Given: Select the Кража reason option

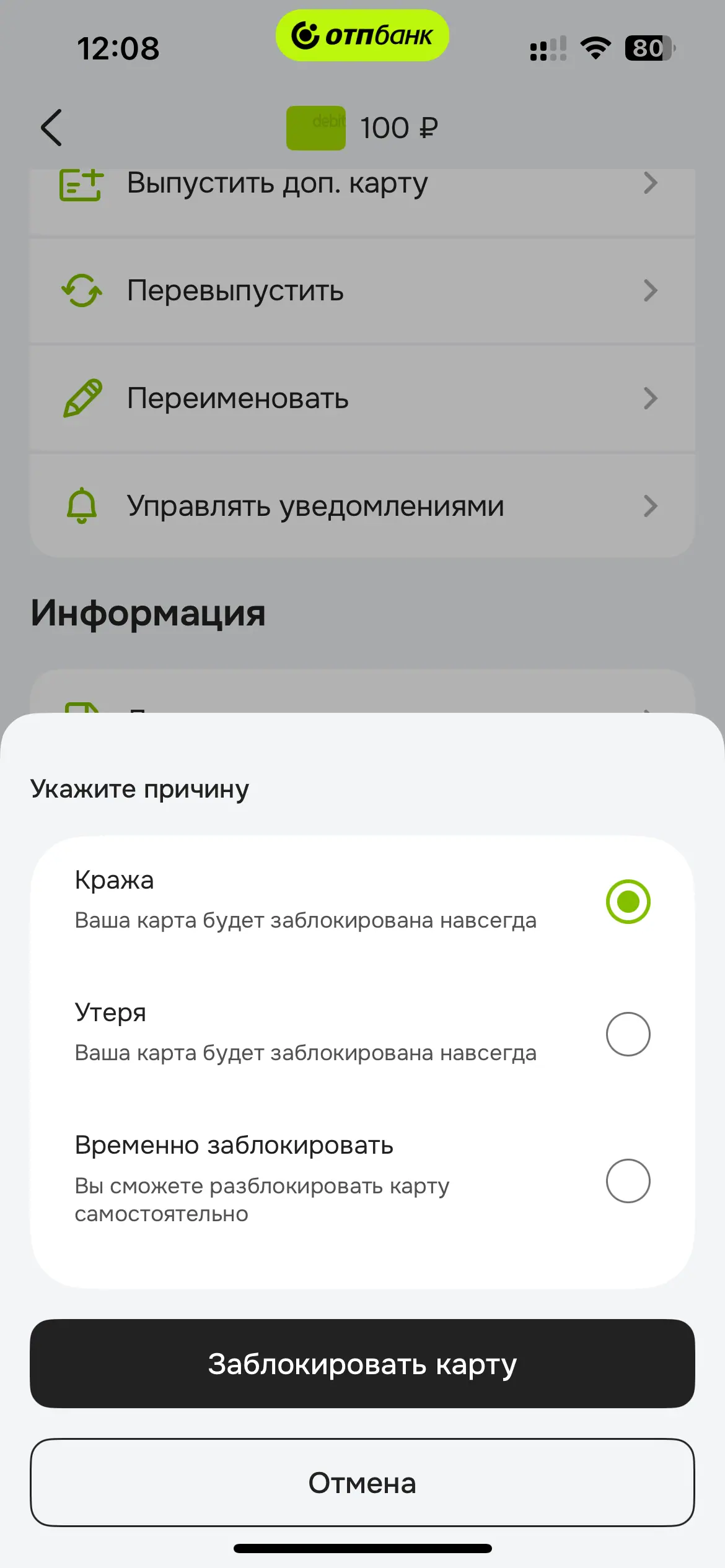Looking at the screenshot, I should pos(628,901).
